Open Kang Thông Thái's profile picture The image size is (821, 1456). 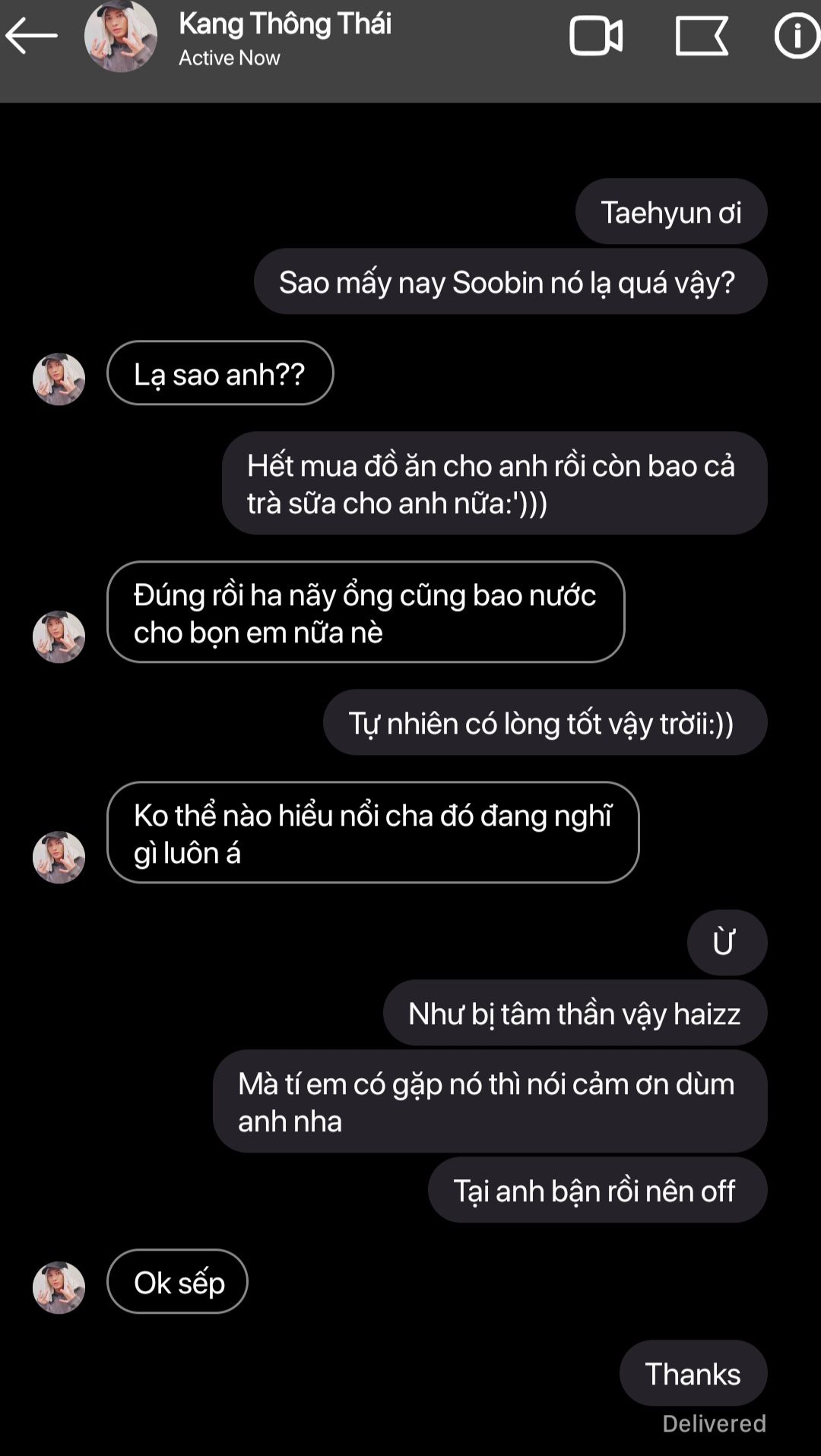click(x=121, y=36)
